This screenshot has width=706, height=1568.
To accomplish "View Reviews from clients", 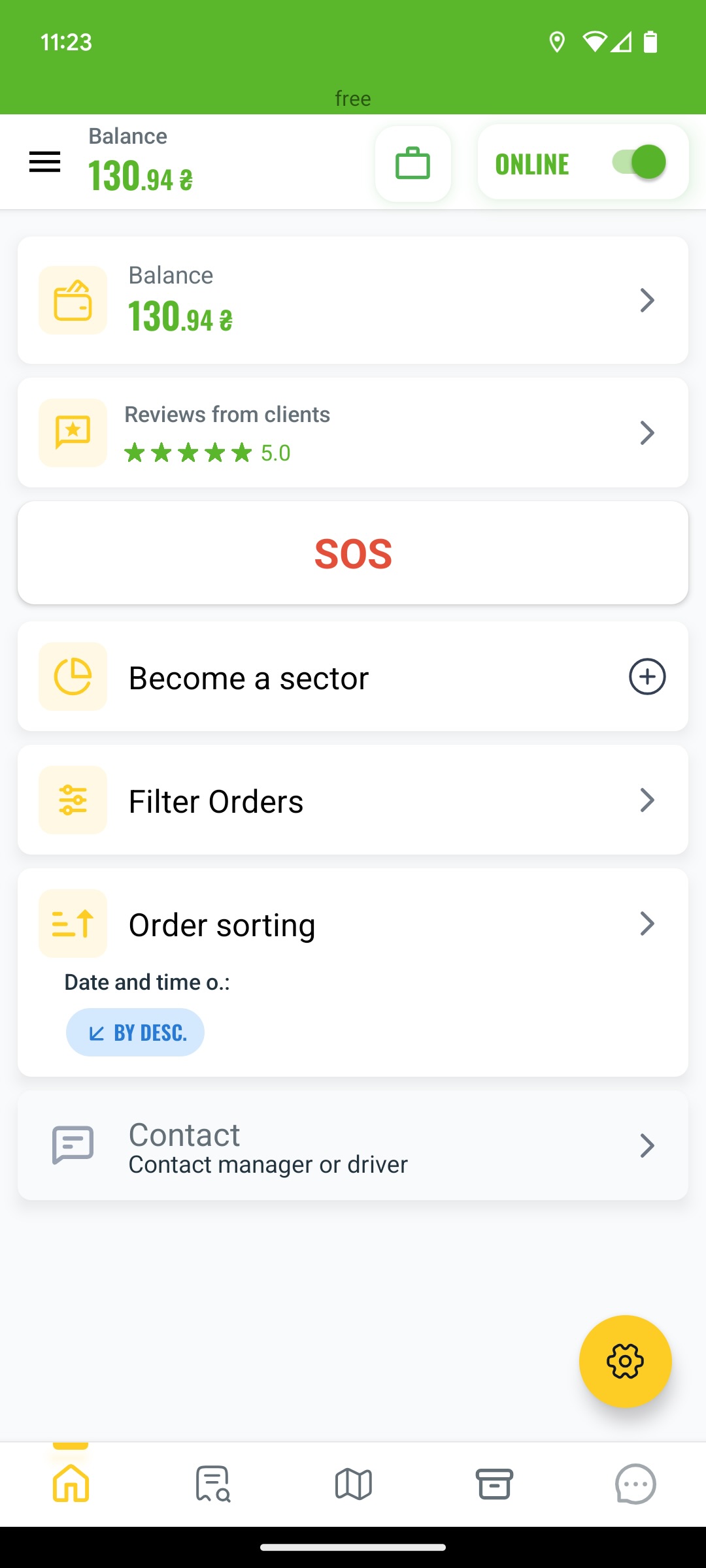I will (353, 433).
